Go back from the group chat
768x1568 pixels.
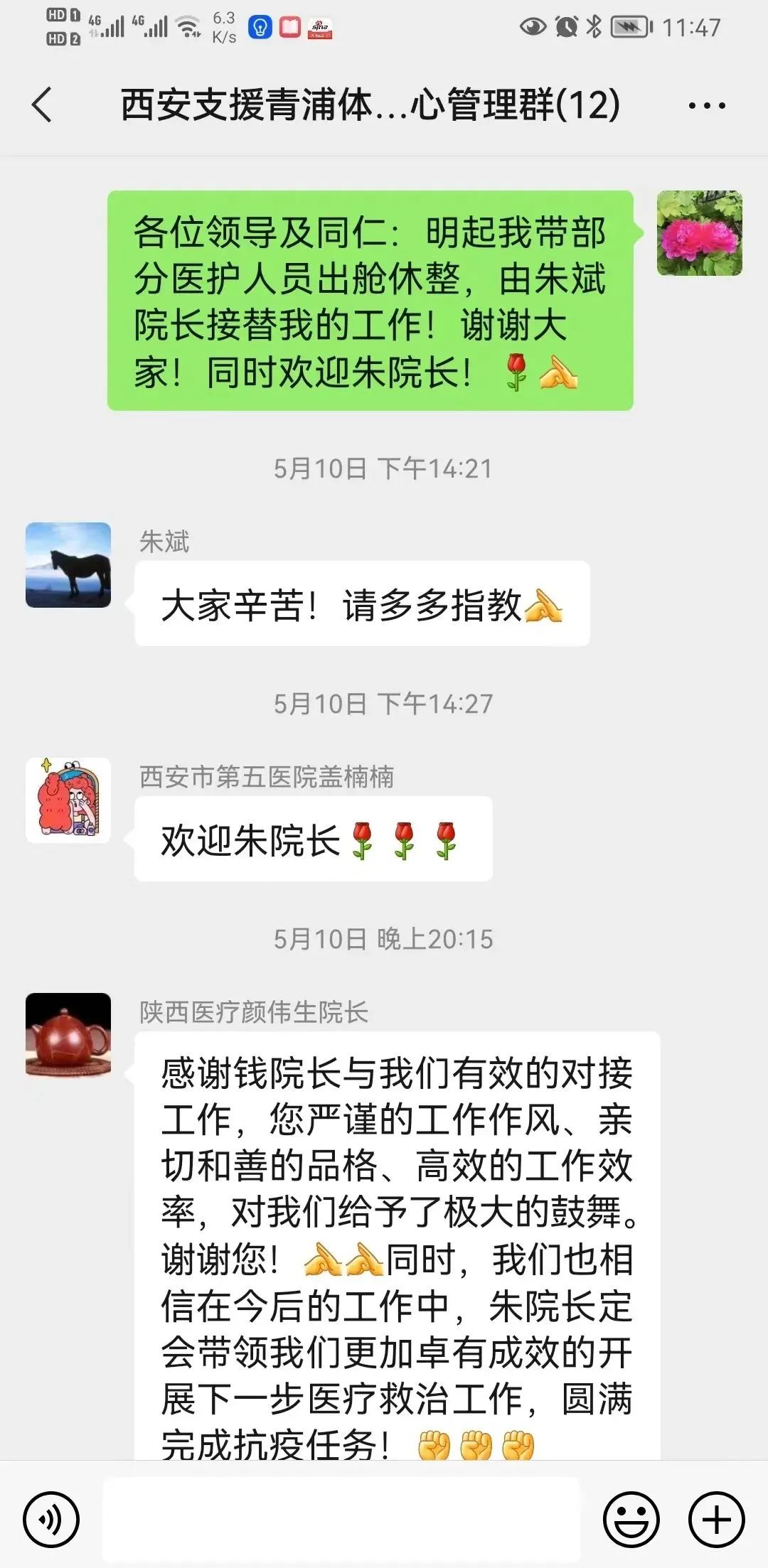point(43,105)
